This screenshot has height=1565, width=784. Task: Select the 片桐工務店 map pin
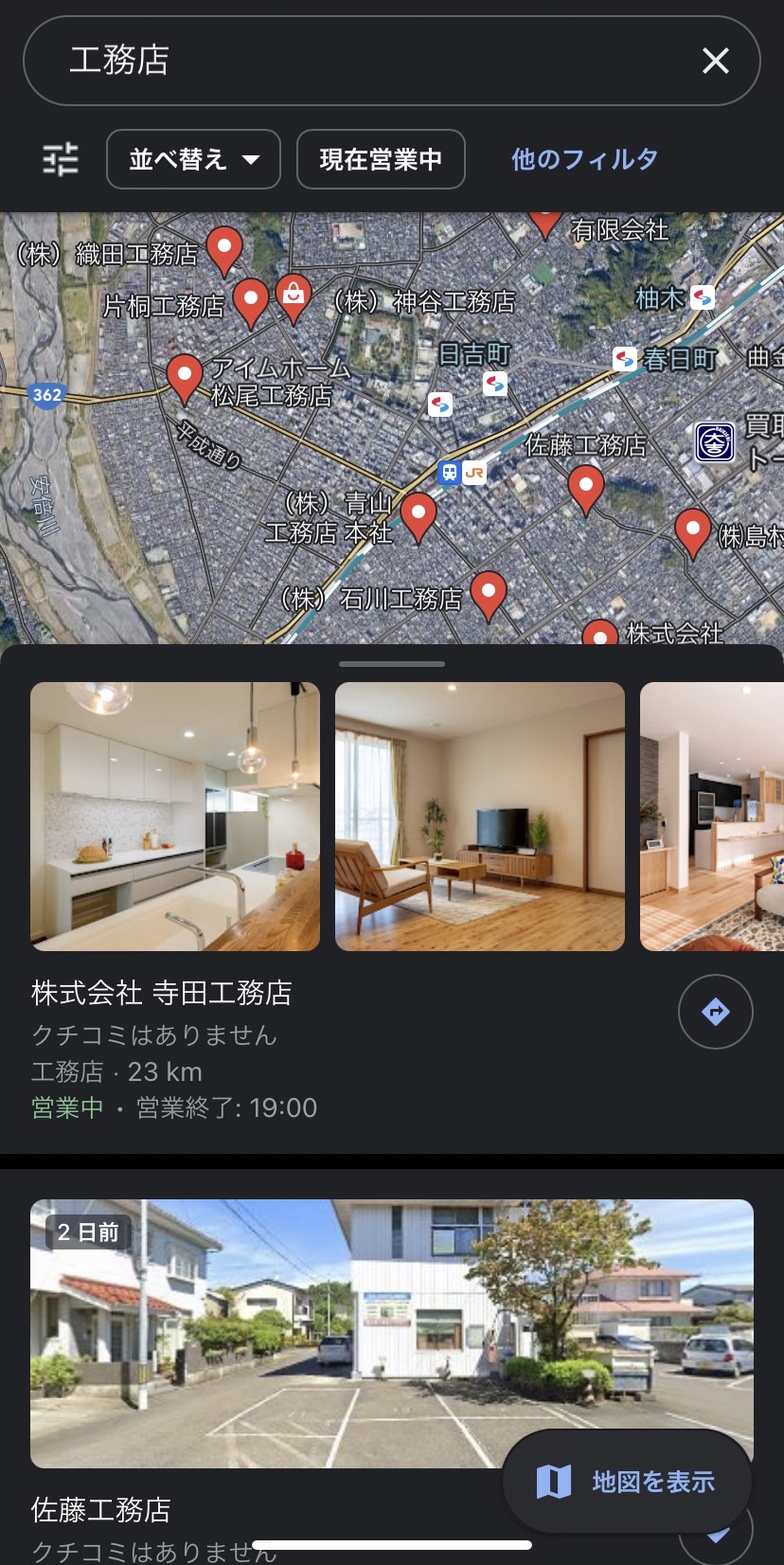tap(251, 299)
